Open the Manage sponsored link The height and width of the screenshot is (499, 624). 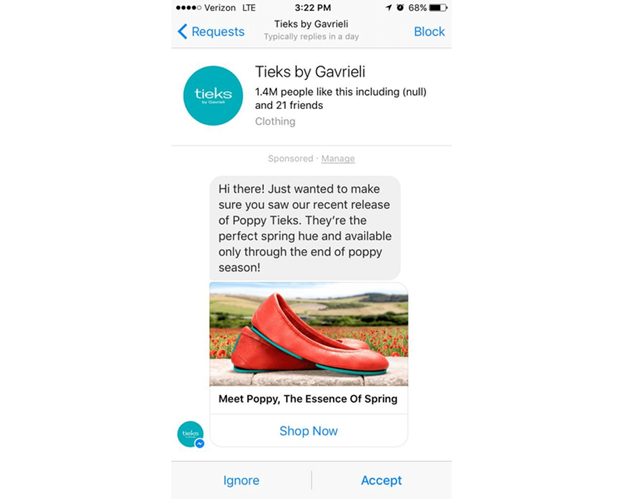coord(337,159)
